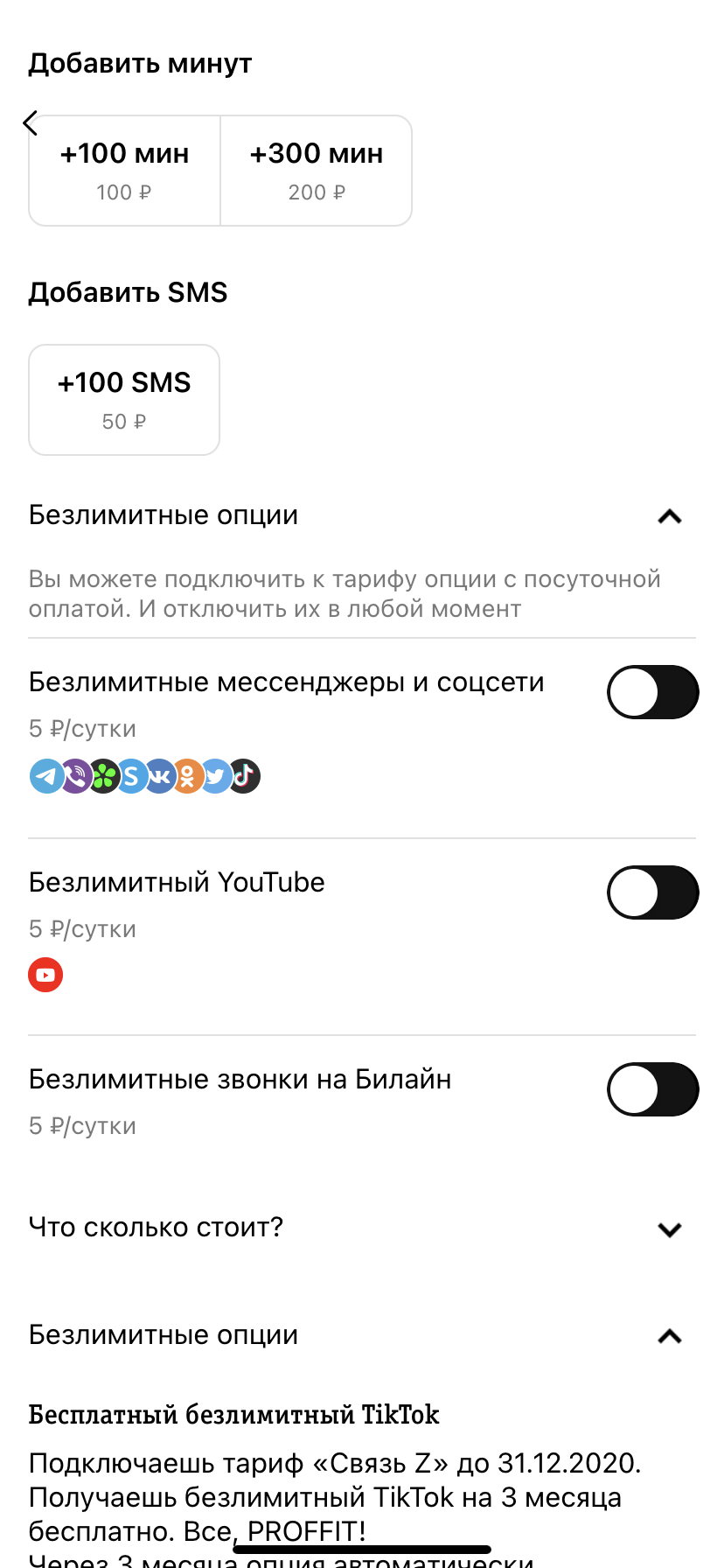The image size is (724, 1568).
Task: Go back using the back arrow
Action: pos(31,122)
